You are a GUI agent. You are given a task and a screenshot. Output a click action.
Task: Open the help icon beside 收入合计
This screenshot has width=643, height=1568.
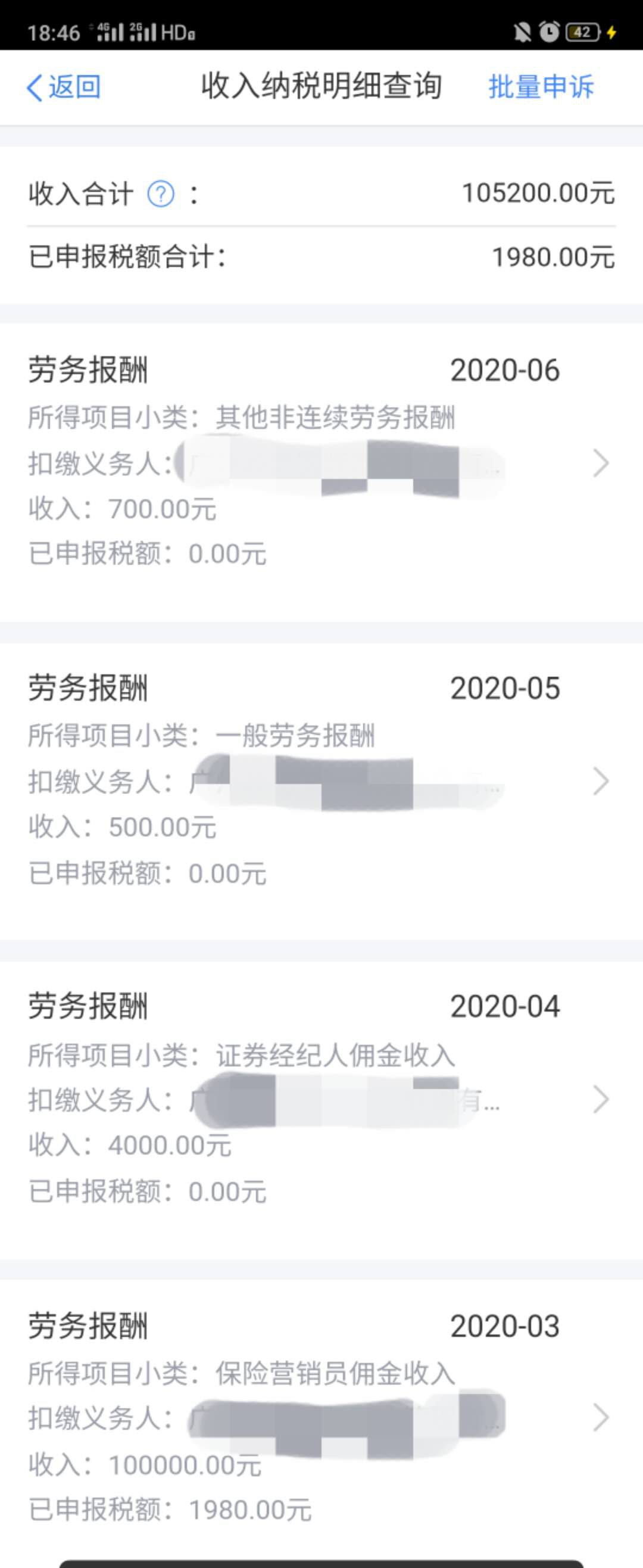[x=161, y=195]
